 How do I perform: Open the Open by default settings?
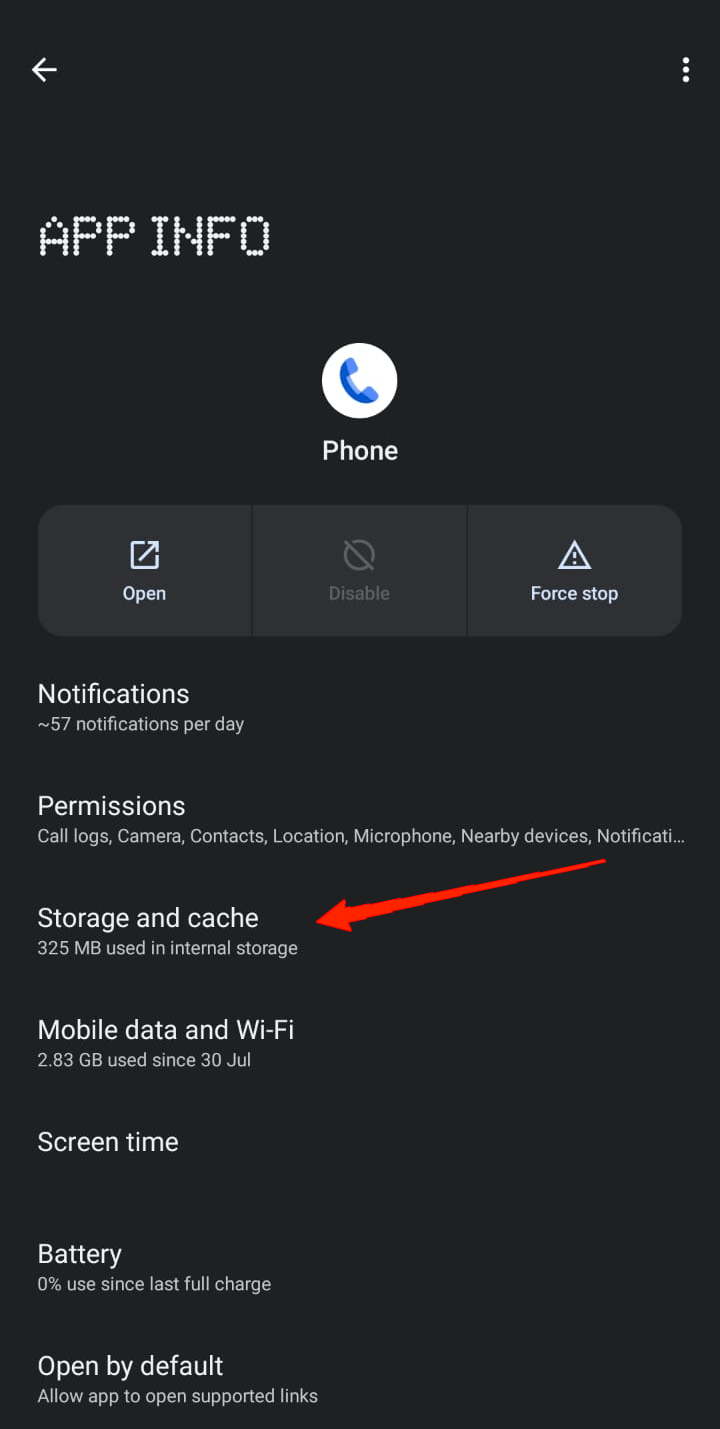(x=130, y=1366)
